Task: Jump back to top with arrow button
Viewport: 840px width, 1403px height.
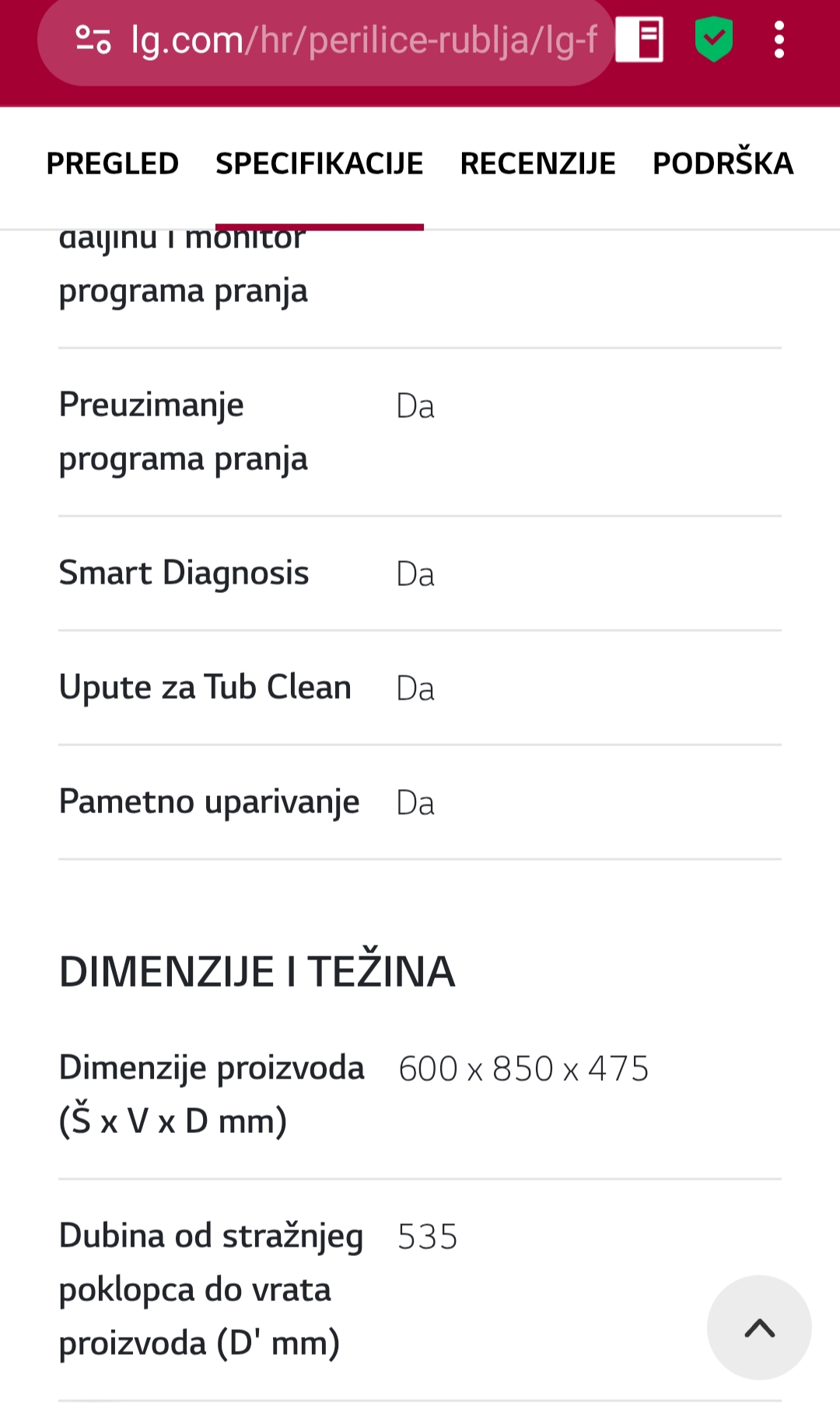Action: 759,1328
